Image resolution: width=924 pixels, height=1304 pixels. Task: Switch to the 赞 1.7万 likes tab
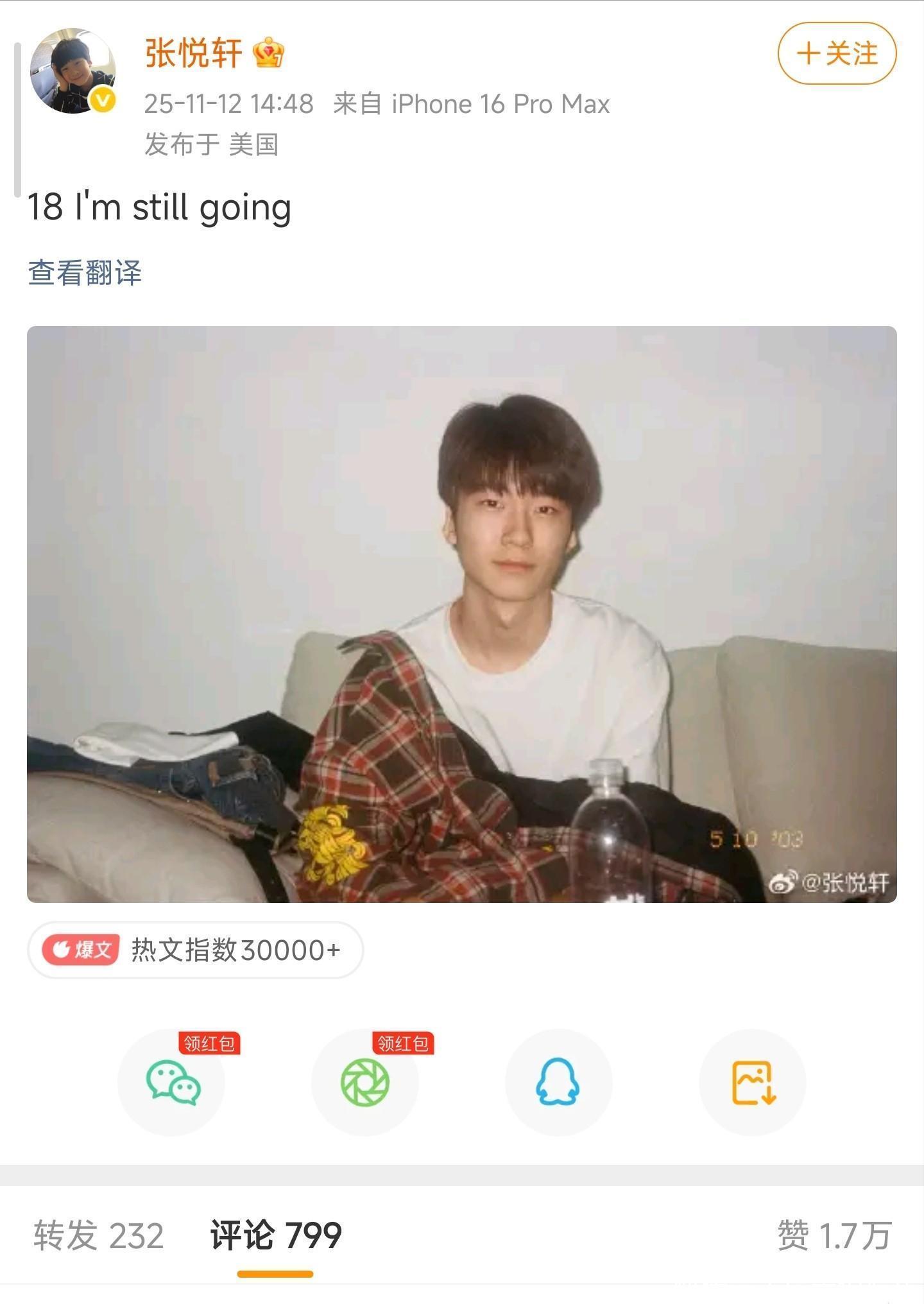coord(834,1235)
